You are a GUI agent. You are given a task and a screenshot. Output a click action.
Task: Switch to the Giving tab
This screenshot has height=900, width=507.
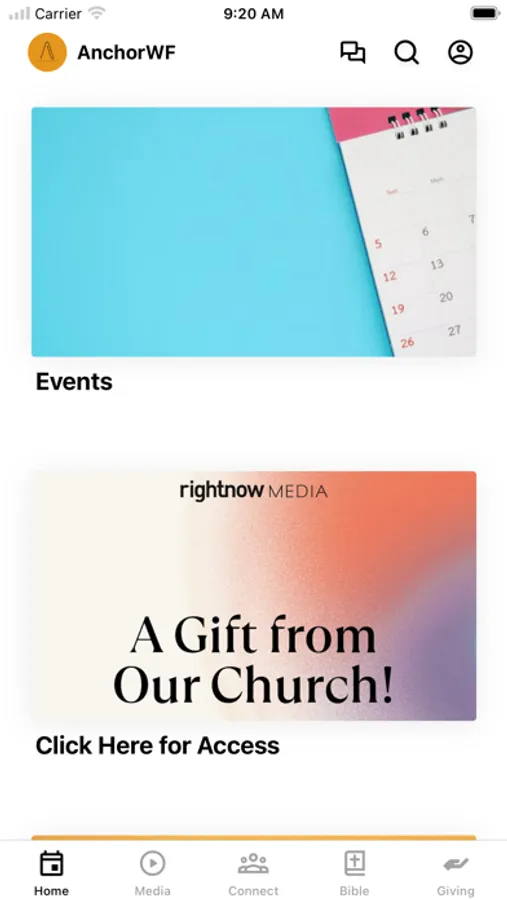point(455,874)
